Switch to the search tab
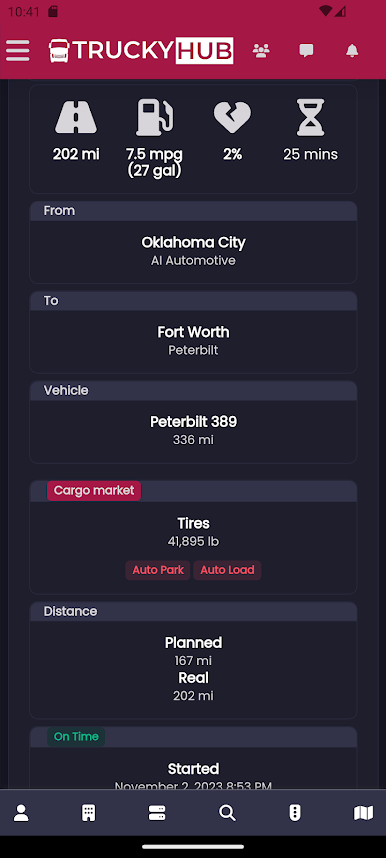The image size is (386, 858). [x=227, y=813]
